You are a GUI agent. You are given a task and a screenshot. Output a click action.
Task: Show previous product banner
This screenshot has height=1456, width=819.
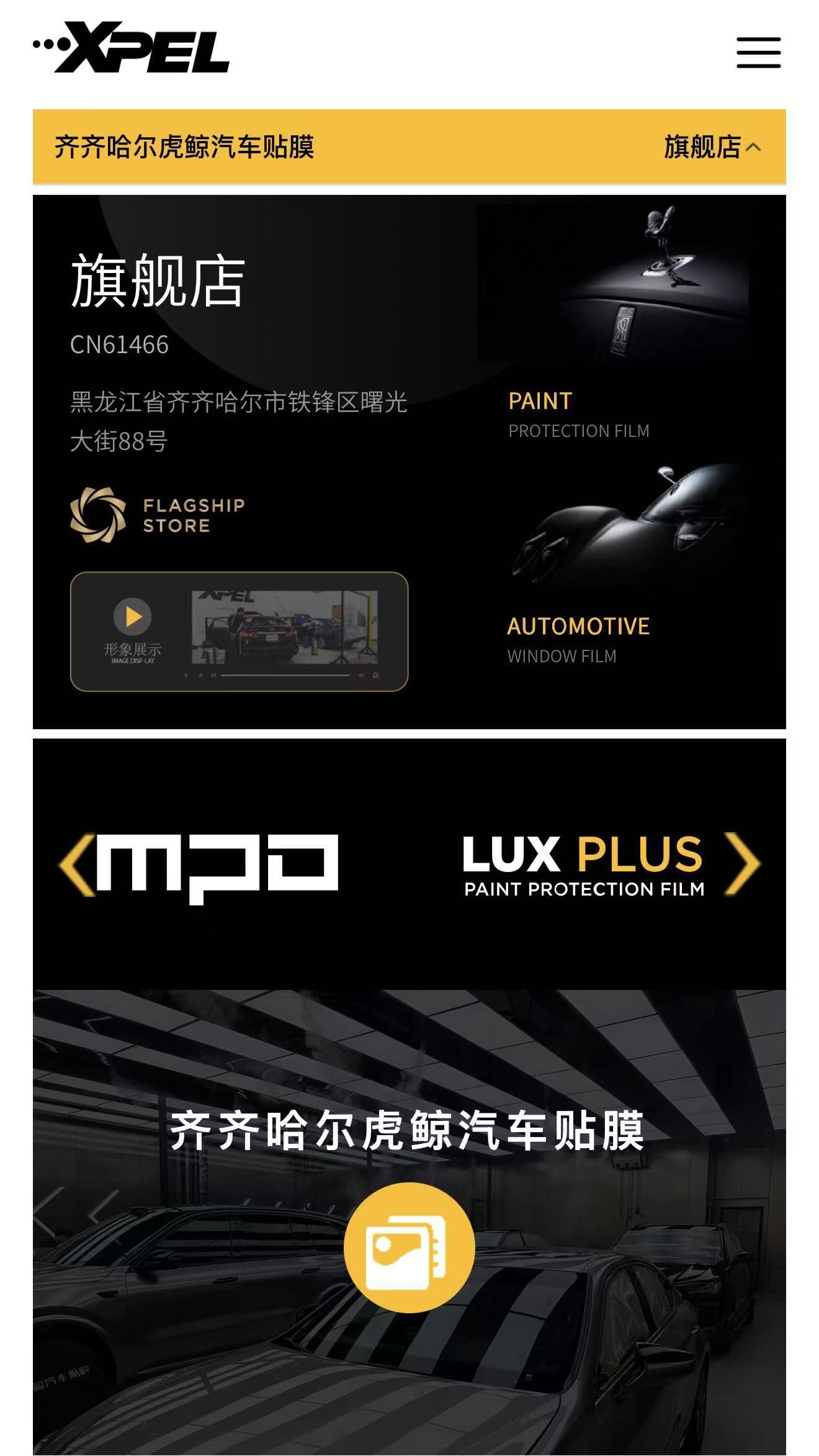(76, 865)
